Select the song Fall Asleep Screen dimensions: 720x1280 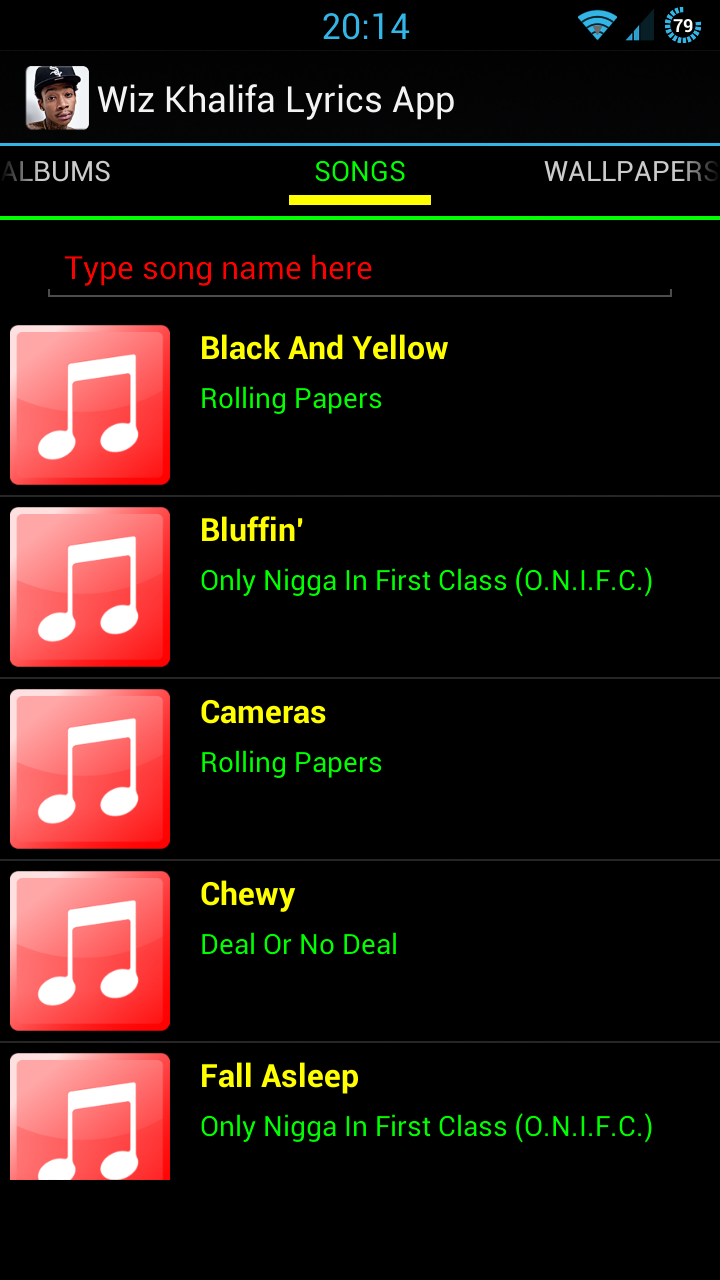pyautogui.click(x=360, y=1112)
